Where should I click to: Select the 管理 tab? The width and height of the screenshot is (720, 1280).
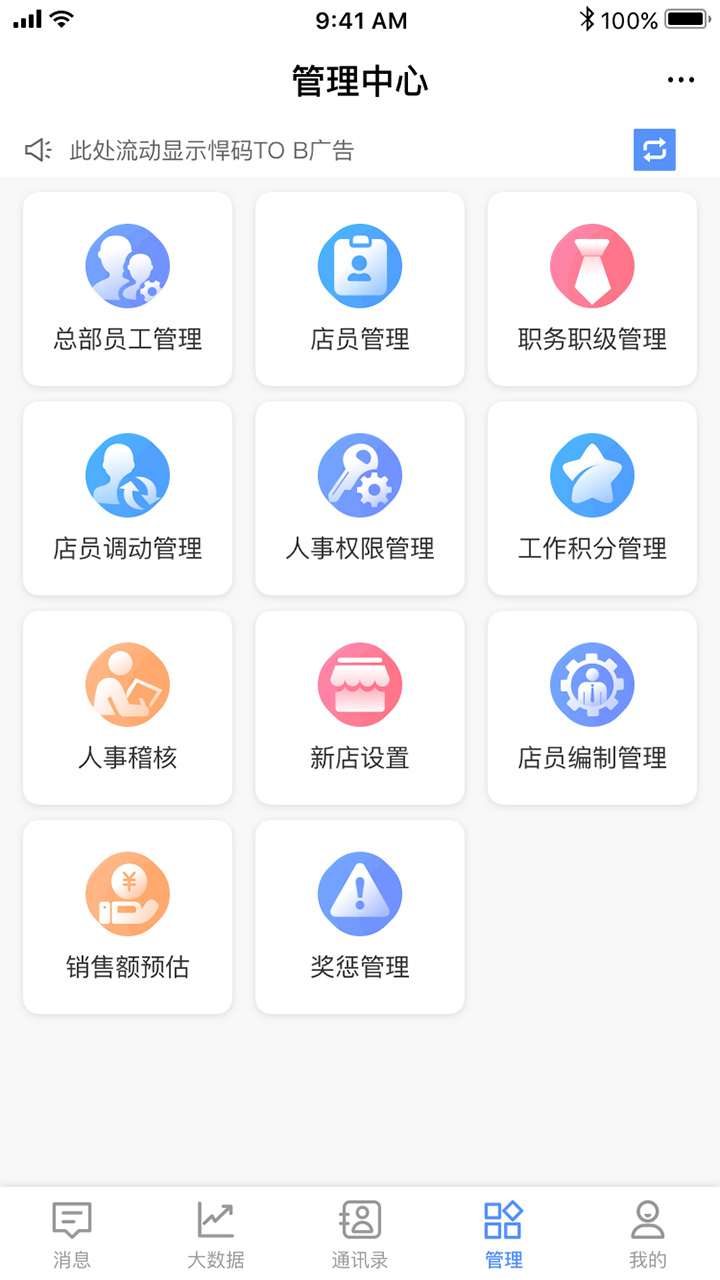[x=503, y=1234]
